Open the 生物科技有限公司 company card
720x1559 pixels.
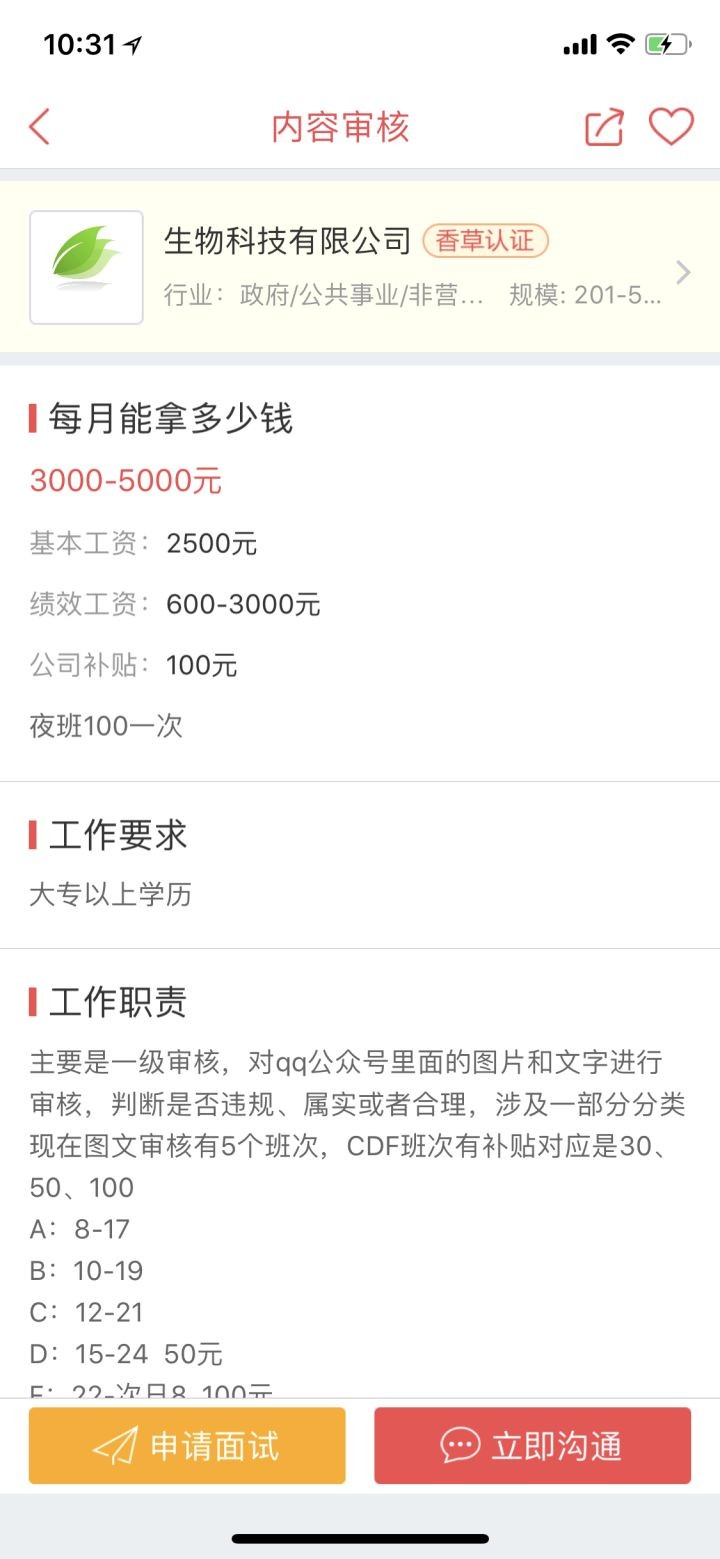pos(360,268)
